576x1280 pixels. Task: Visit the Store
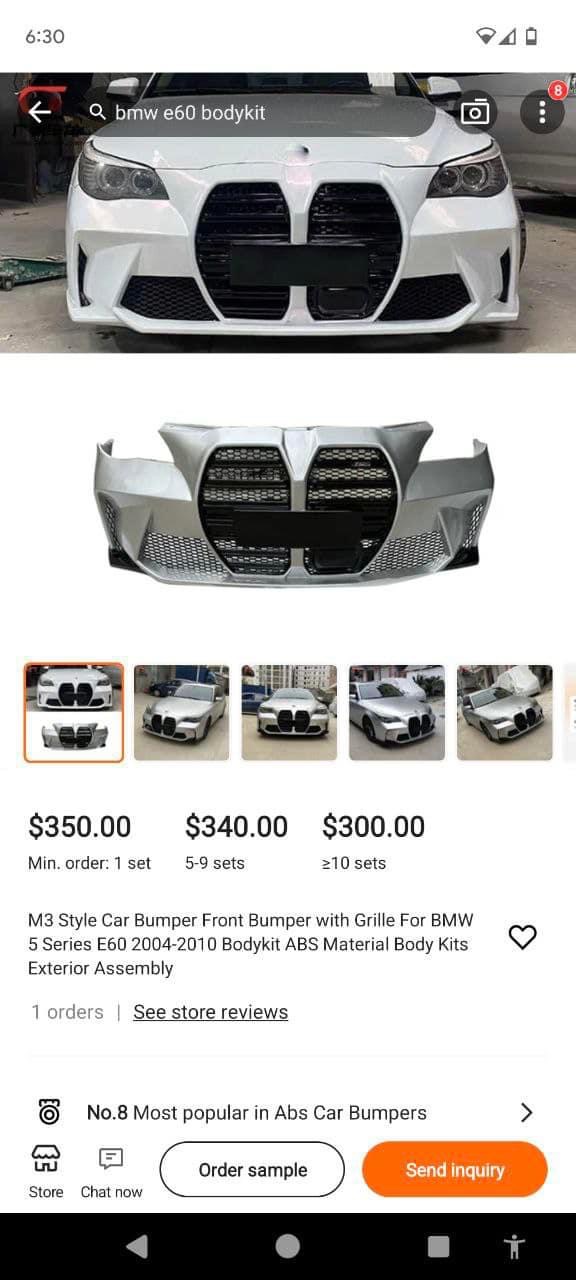46,1172
